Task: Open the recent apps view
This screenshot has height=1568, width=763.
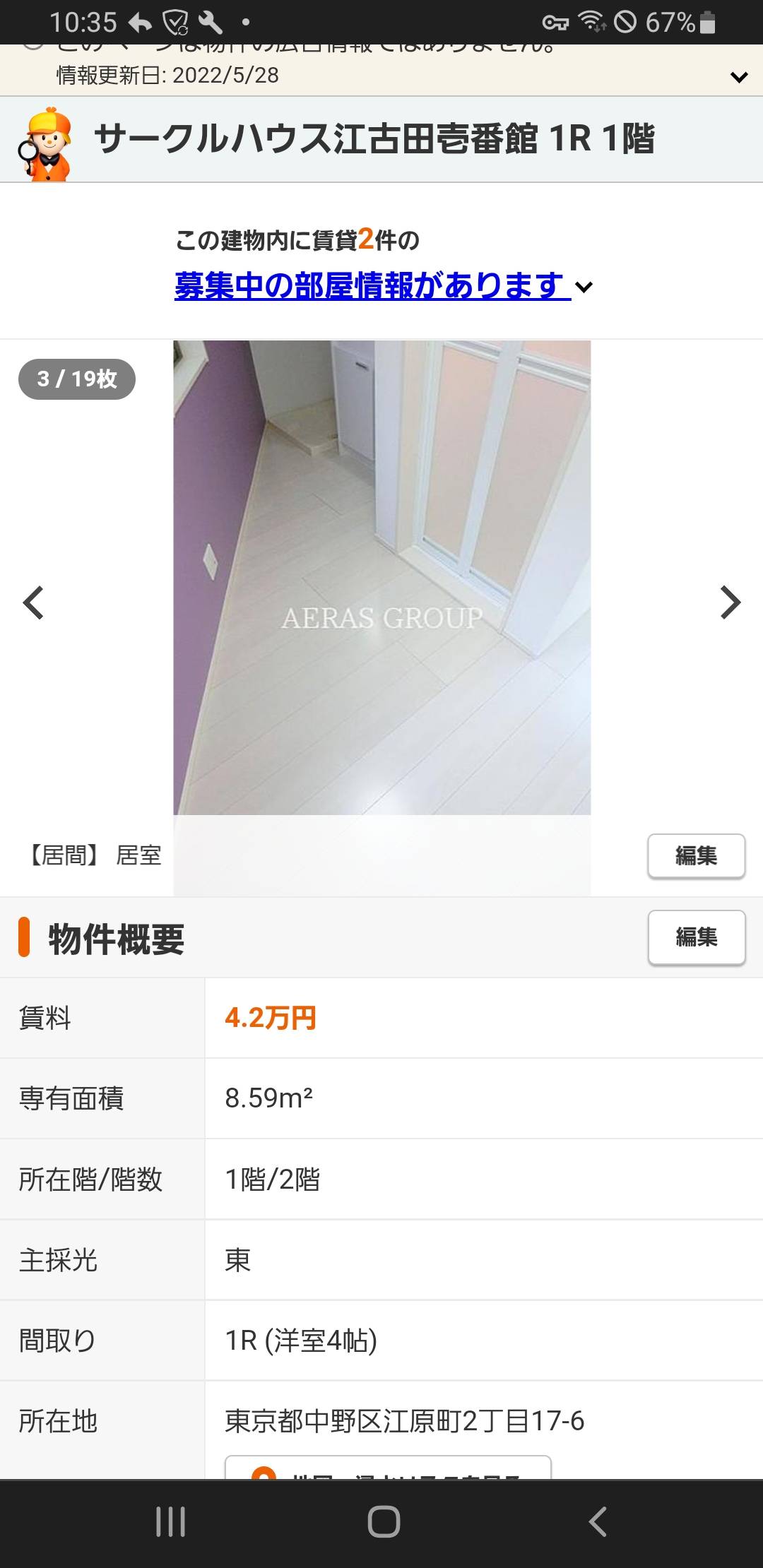Action: 170,1521
